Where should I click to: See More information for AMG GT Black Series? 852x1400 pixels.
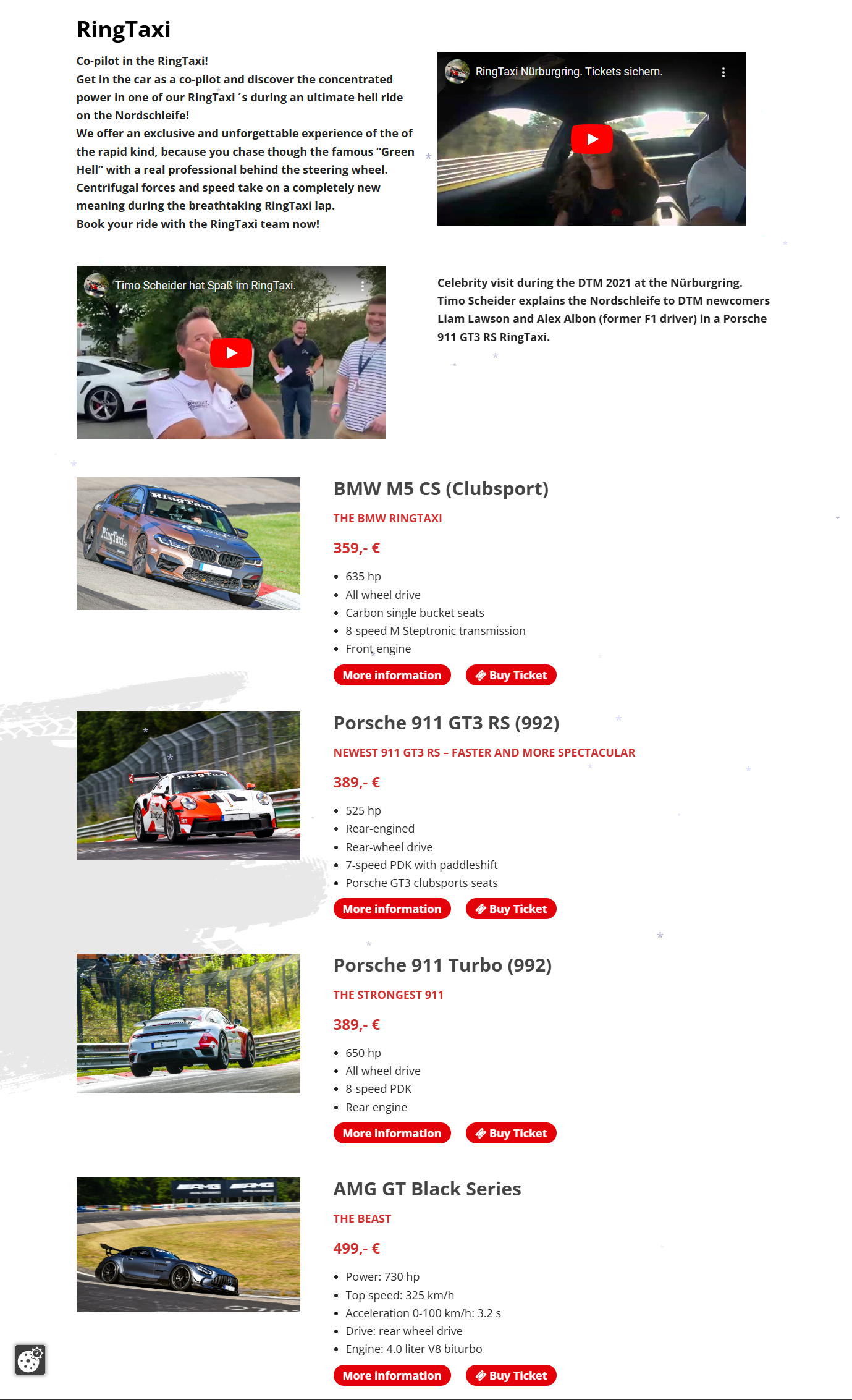click(392, 1375)
